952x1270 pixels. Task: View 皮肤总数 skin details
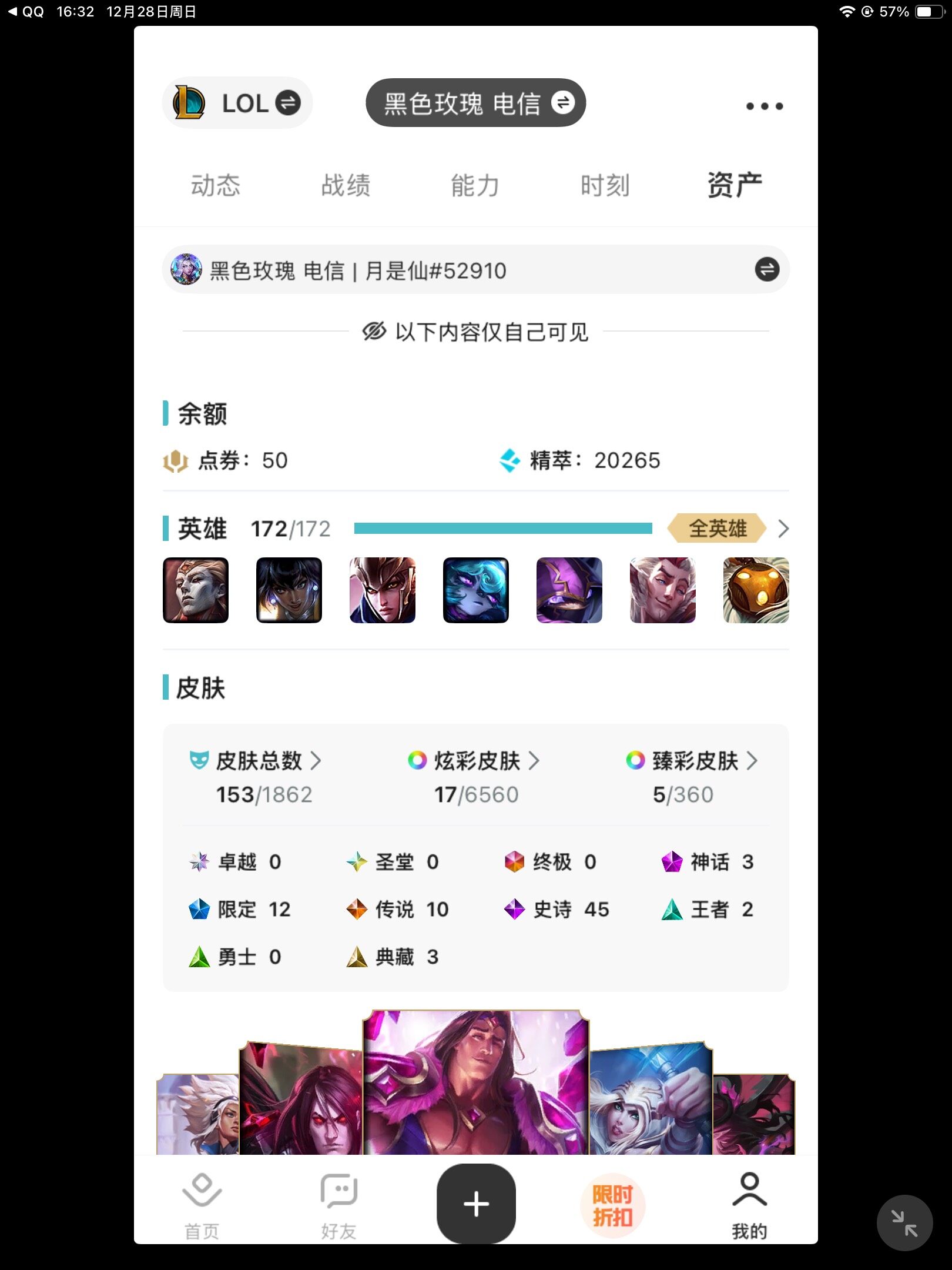pos(259,761)
